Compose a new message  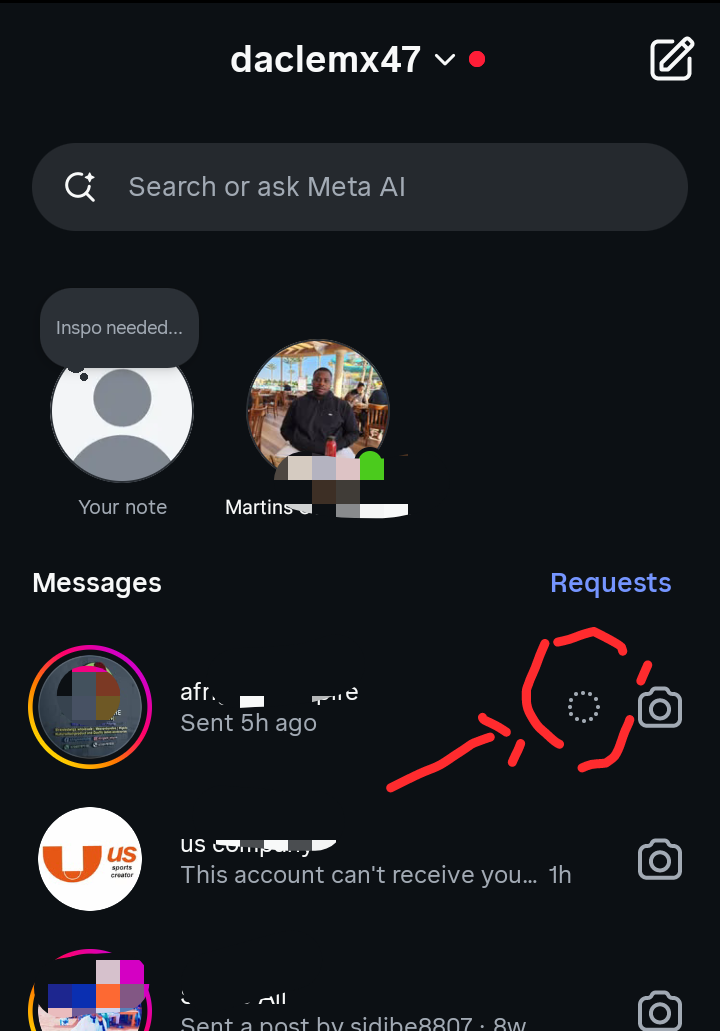click(672, 60)
